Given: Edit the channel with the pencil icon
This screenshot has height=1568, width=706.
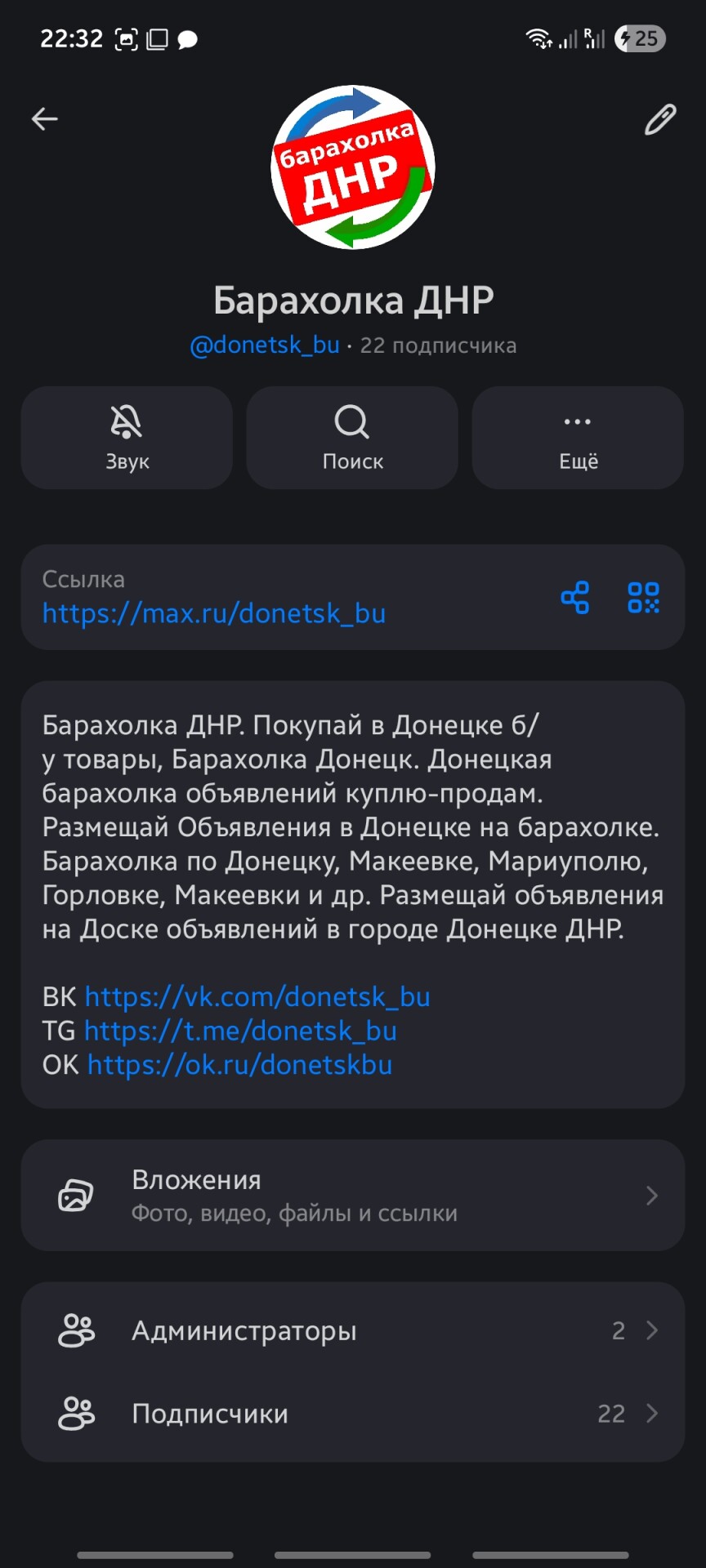Looking at the screenshot, I should pos(659,119).
